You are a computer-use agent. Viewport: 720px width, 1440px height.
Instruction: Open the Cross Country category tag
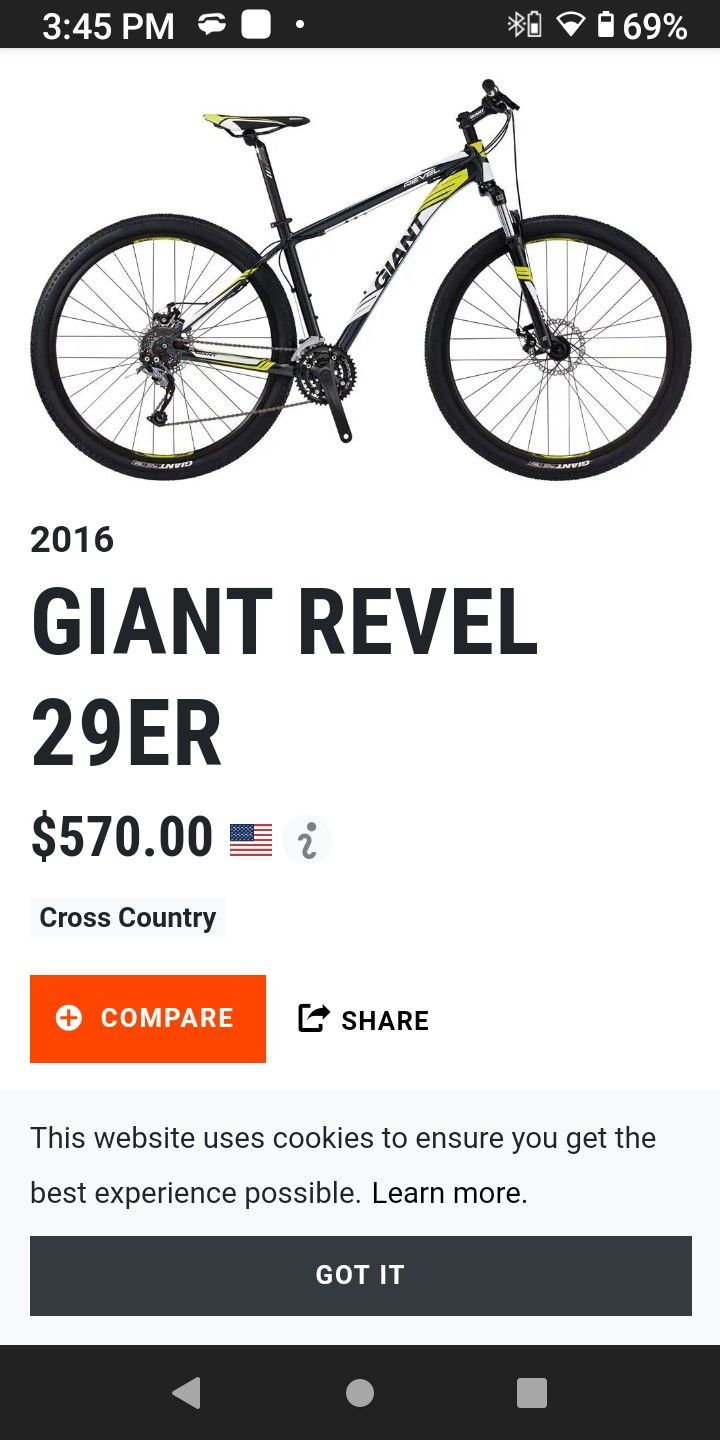(x=128, y=917)
